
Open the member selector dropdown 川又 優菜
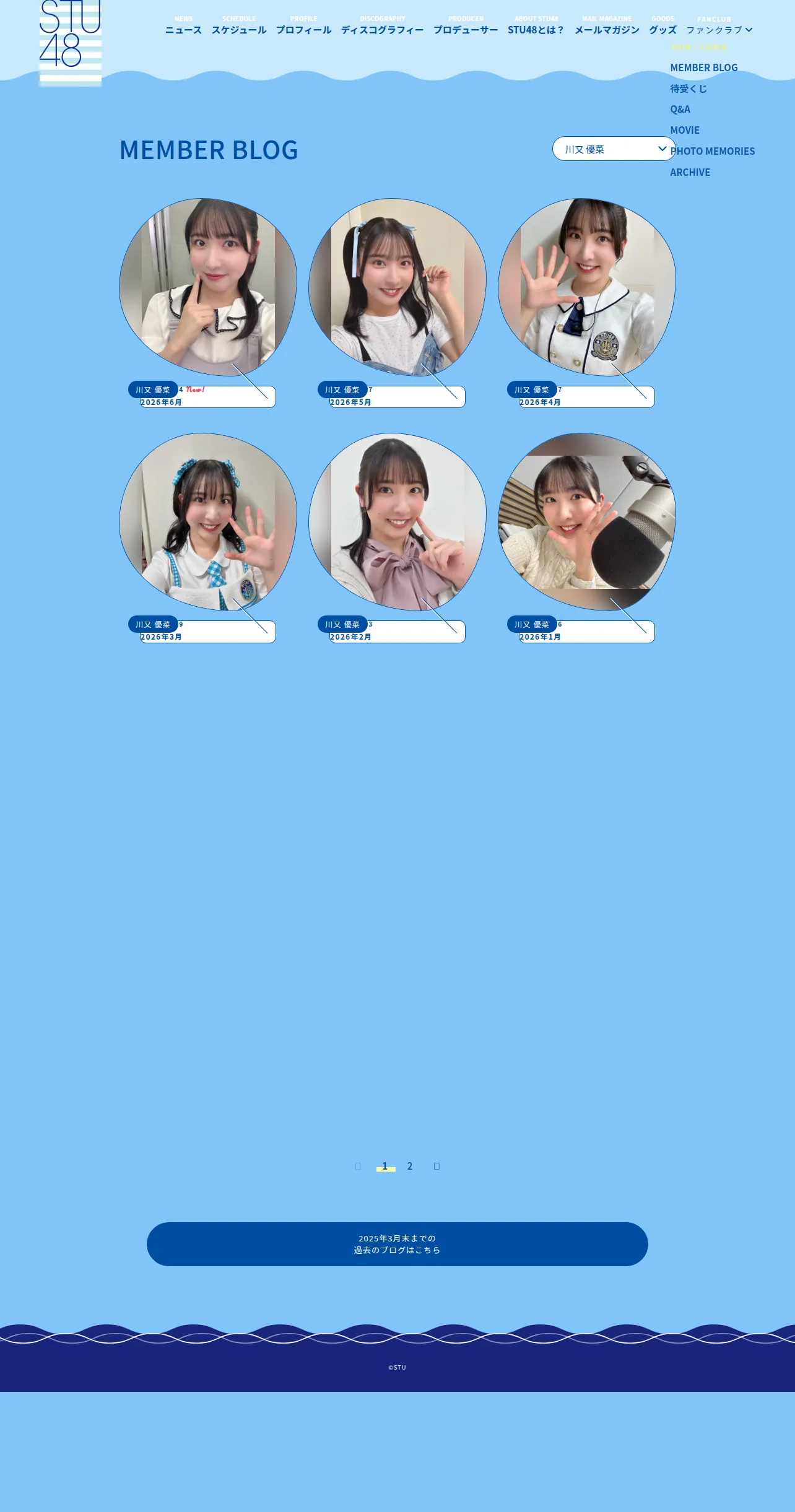pos(614,149)
